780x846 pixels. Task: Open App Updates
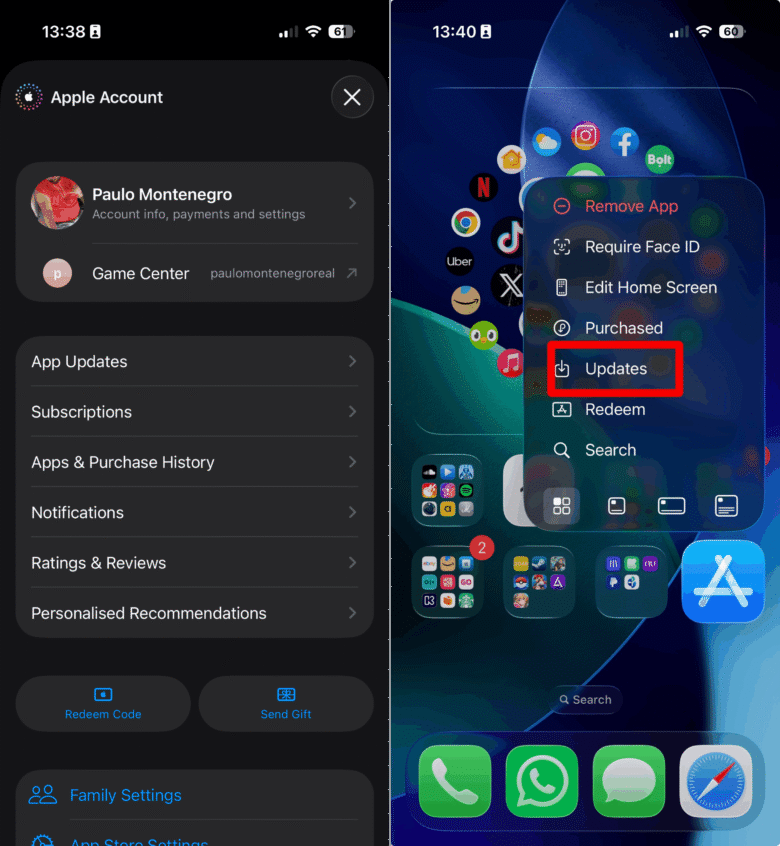pos(195,362)
